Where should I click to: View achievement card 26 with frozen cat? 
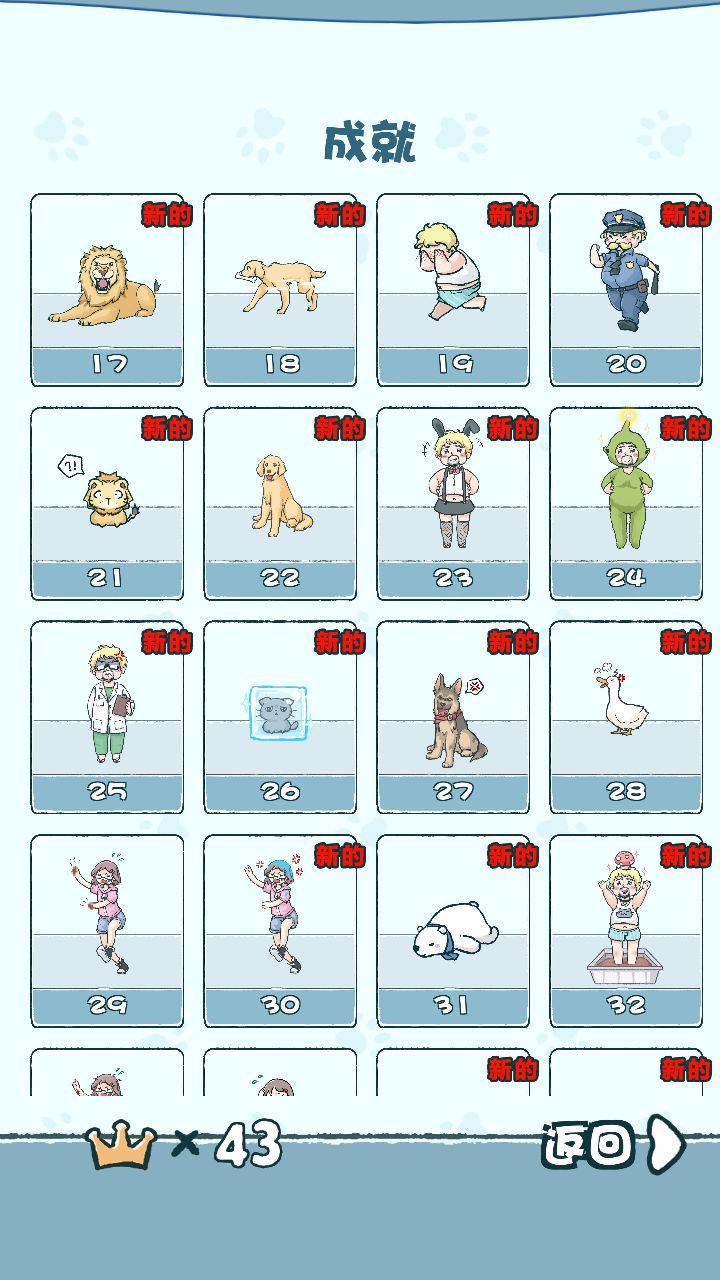280,718
